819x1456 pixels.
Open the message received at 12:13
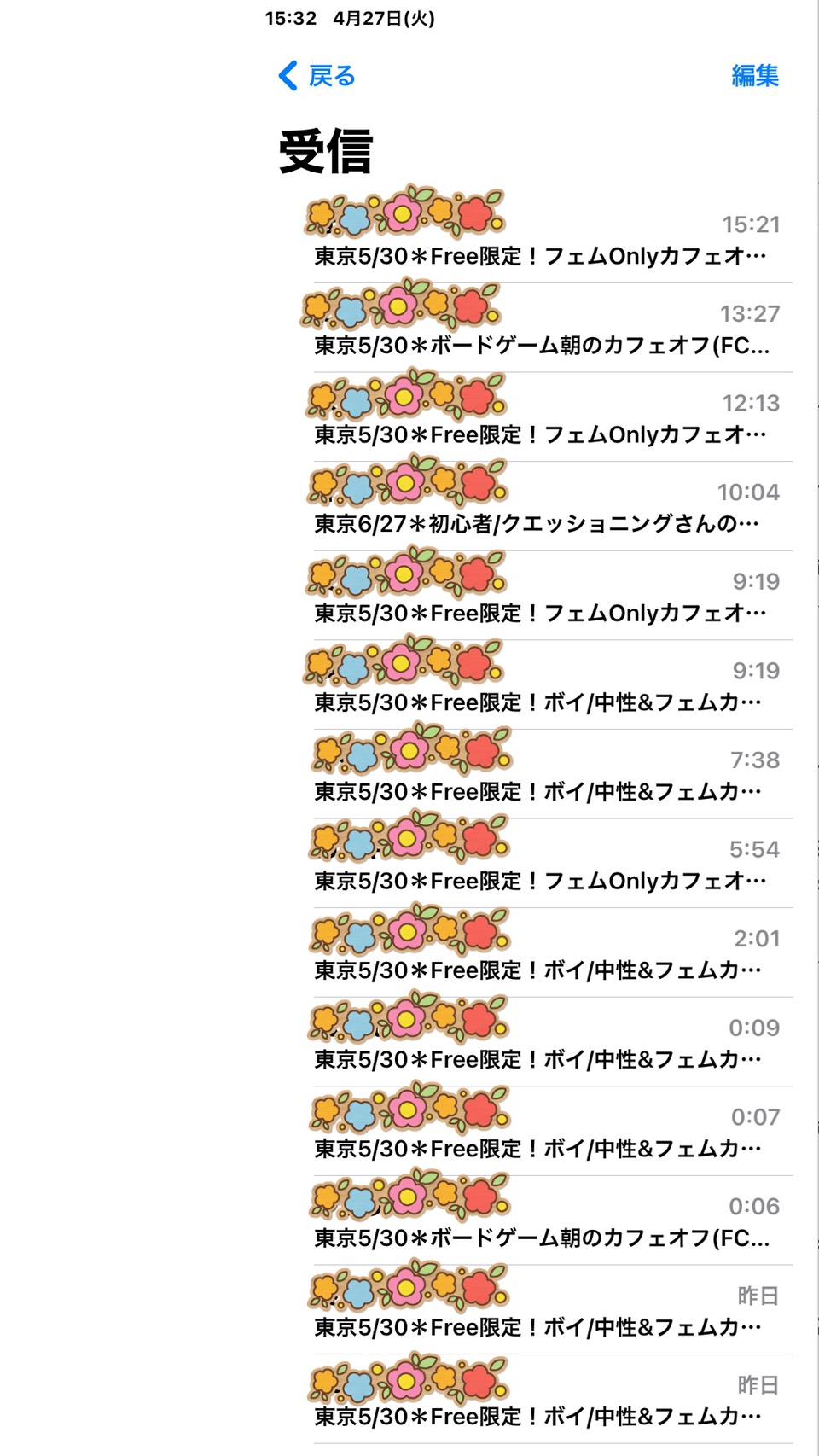click(546, 416)
